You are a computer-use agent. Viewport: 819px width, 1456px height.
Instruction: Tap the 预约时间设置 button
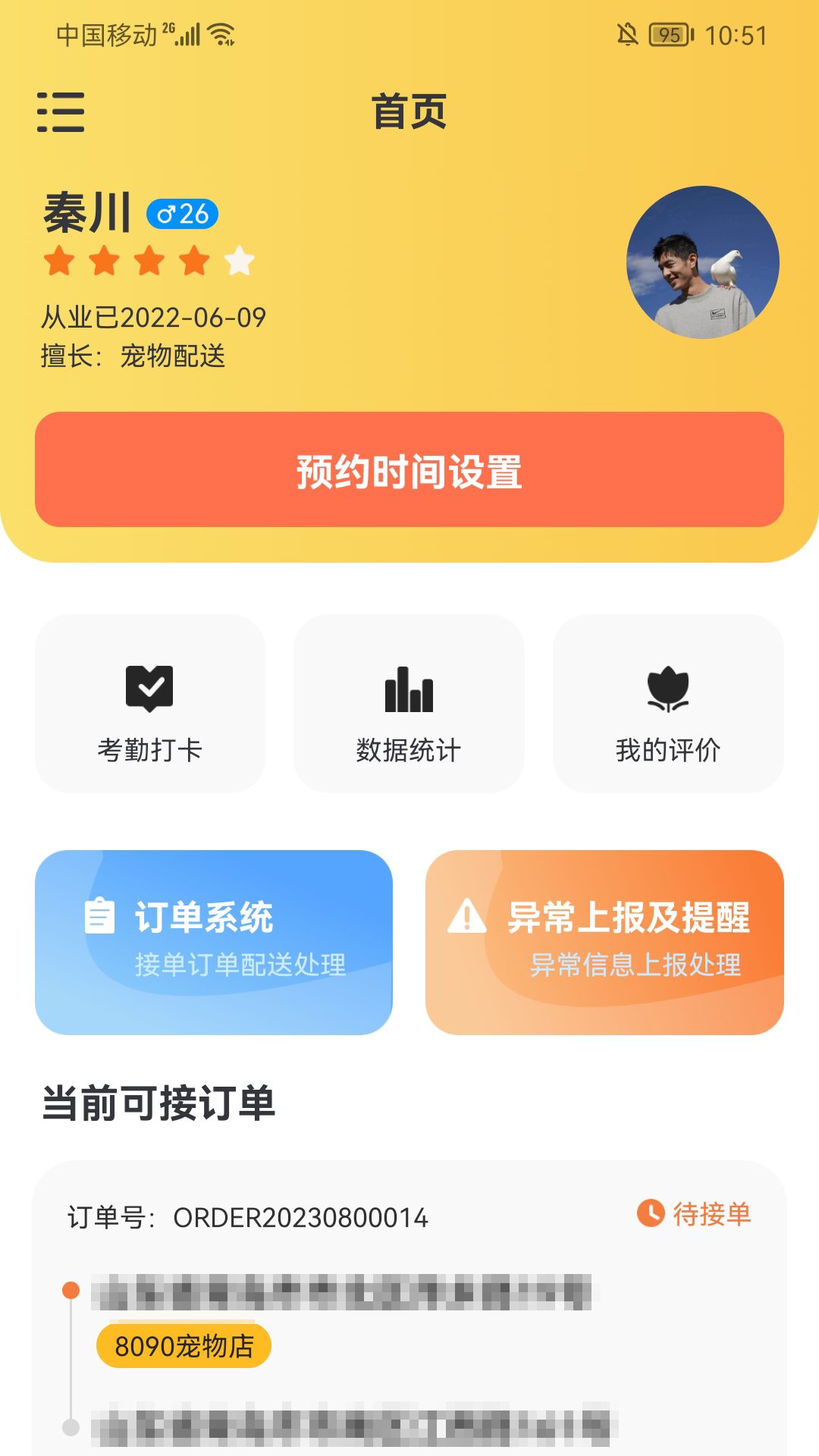[x=409, y=469]
